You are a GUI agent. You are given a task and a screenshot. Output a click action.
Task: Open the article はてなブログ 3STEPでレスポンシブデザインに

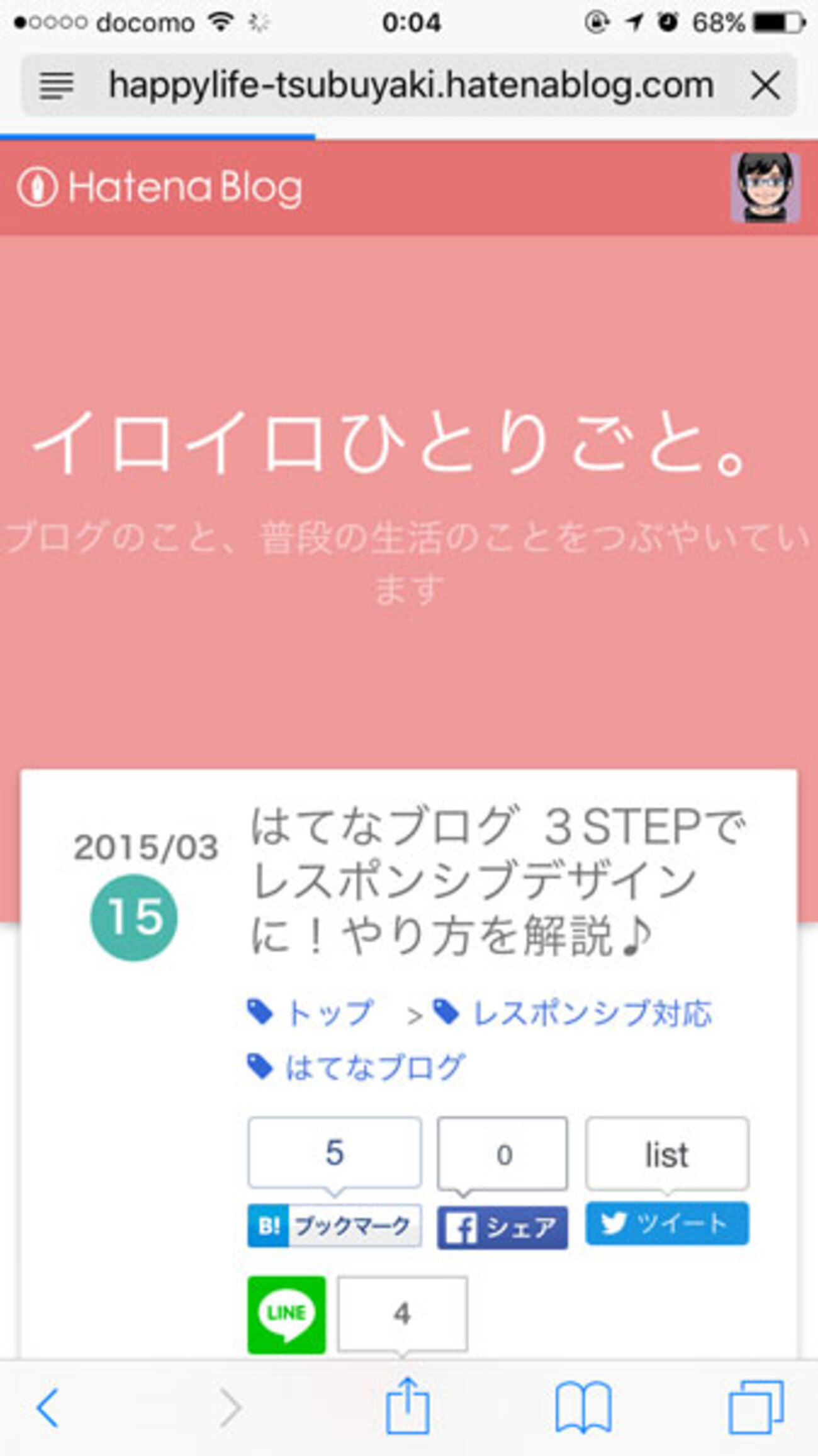[x=497, y=881]
